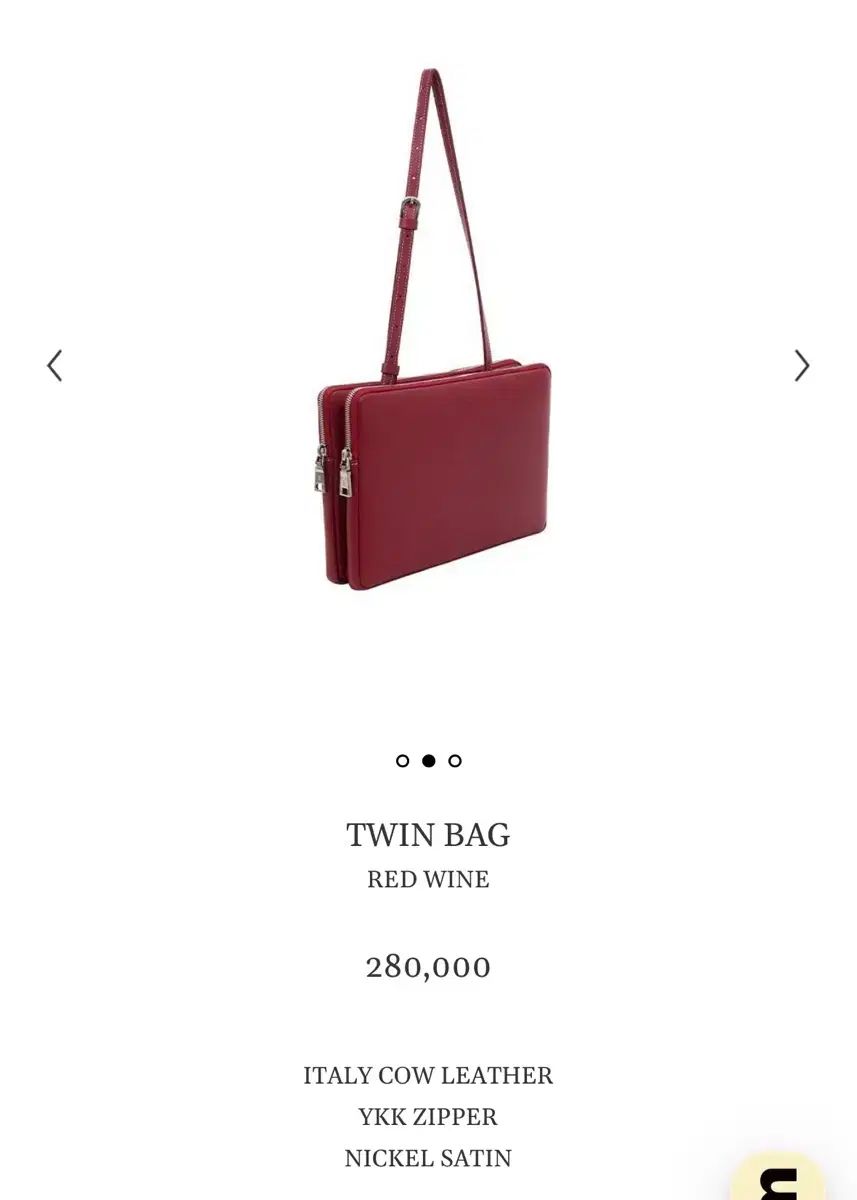The image size is (857, 1200).
Task: Jump to the first carousel dot
Action: click(x=402, y=761)
